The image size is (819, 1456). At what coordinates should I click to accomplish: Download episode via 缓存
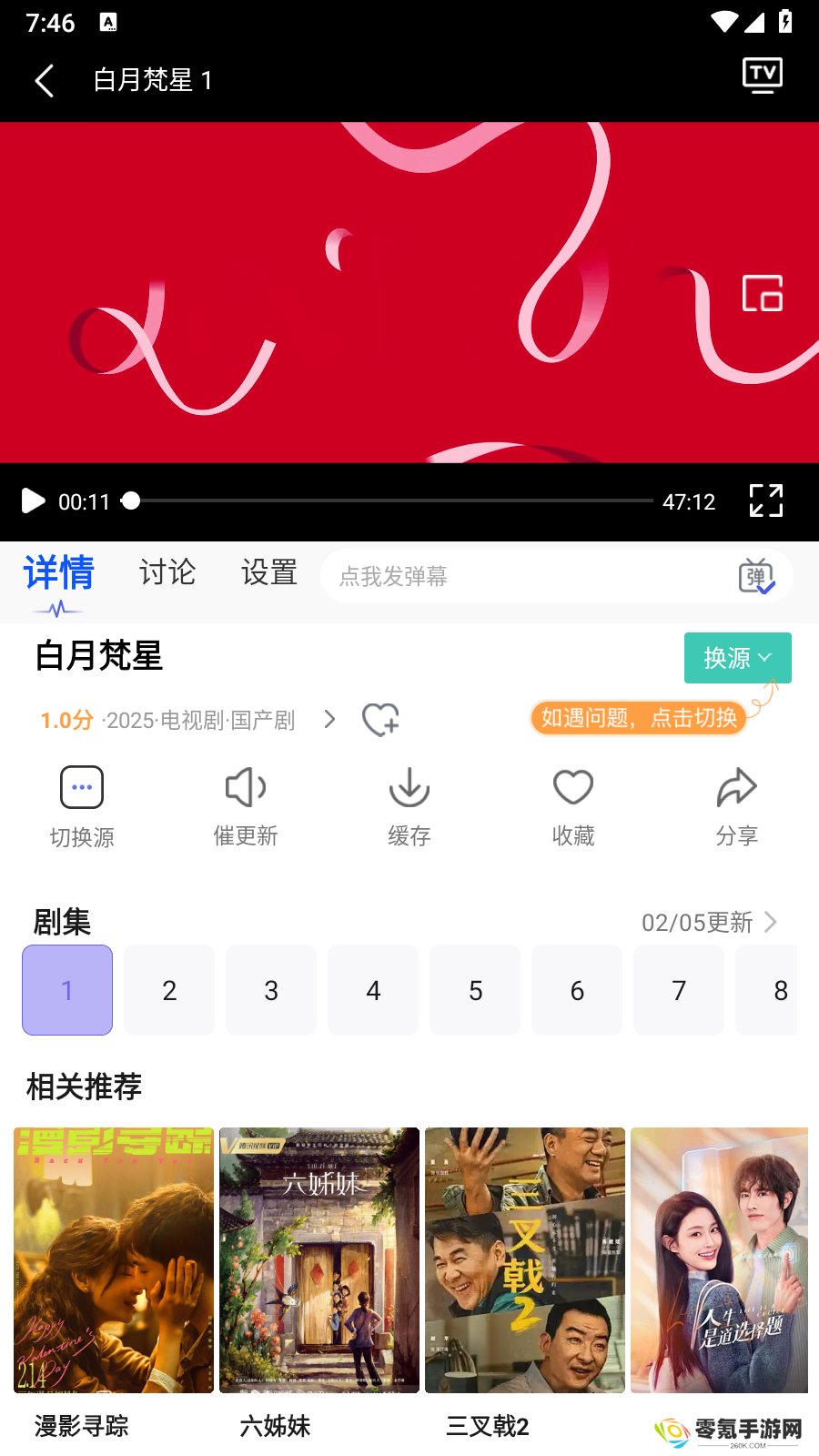coord(409,805)
